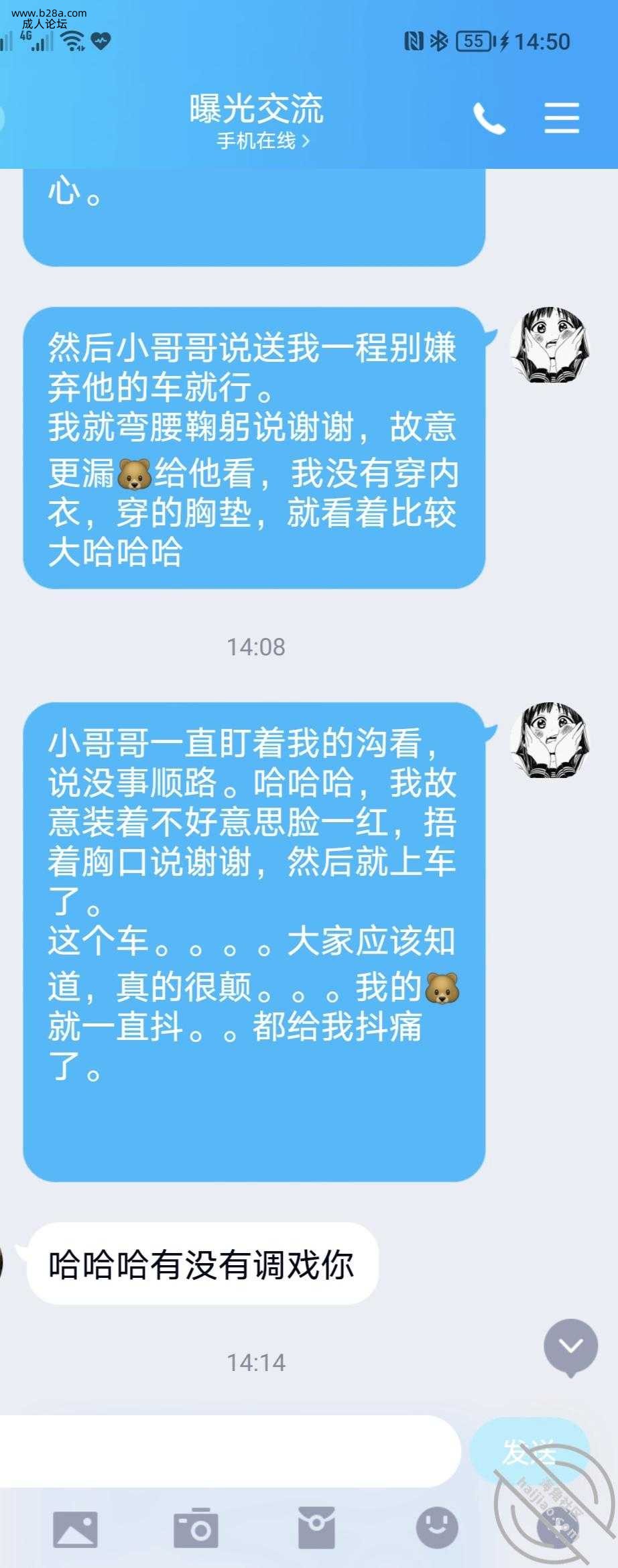Tap the sender avatar at 14:08
This screenshot has height=1568, width=618.
[550, 740]
